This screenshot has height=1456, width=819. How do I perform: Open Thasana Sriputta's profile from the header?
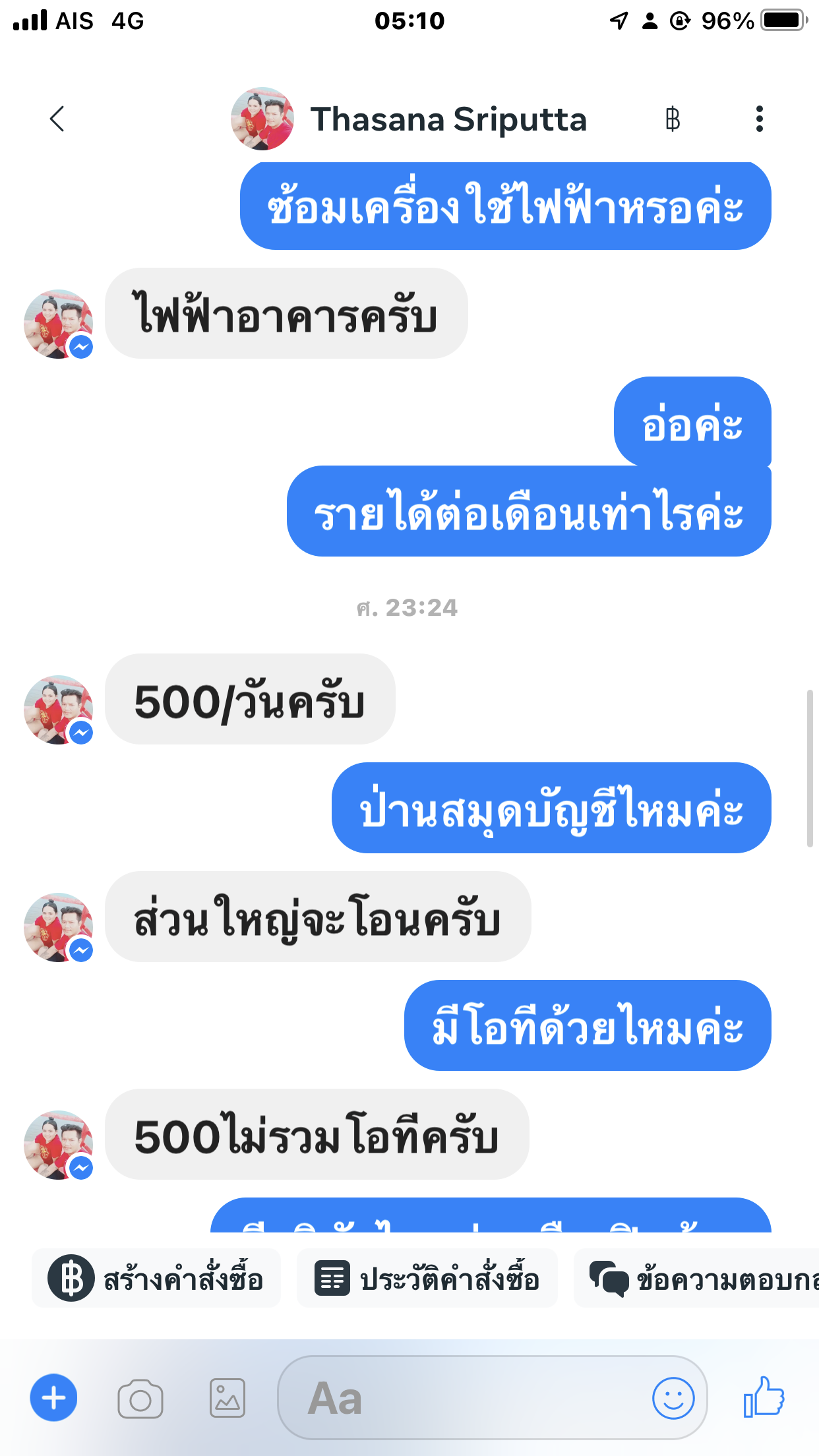click(409, 119)
